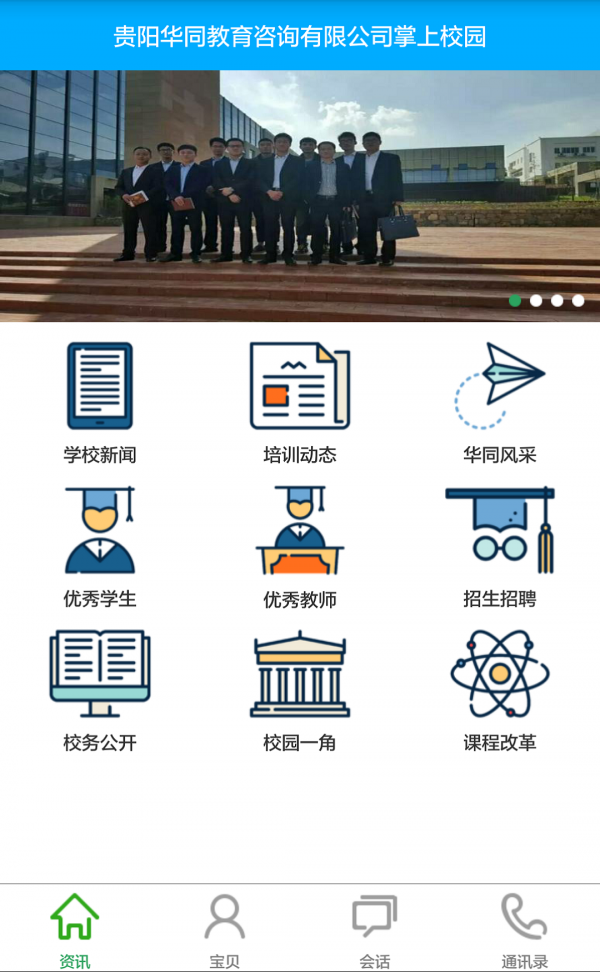View 优秀教师 outstanding teachers
This screenshot has height=972, width=600.
[x=300, y=546]
